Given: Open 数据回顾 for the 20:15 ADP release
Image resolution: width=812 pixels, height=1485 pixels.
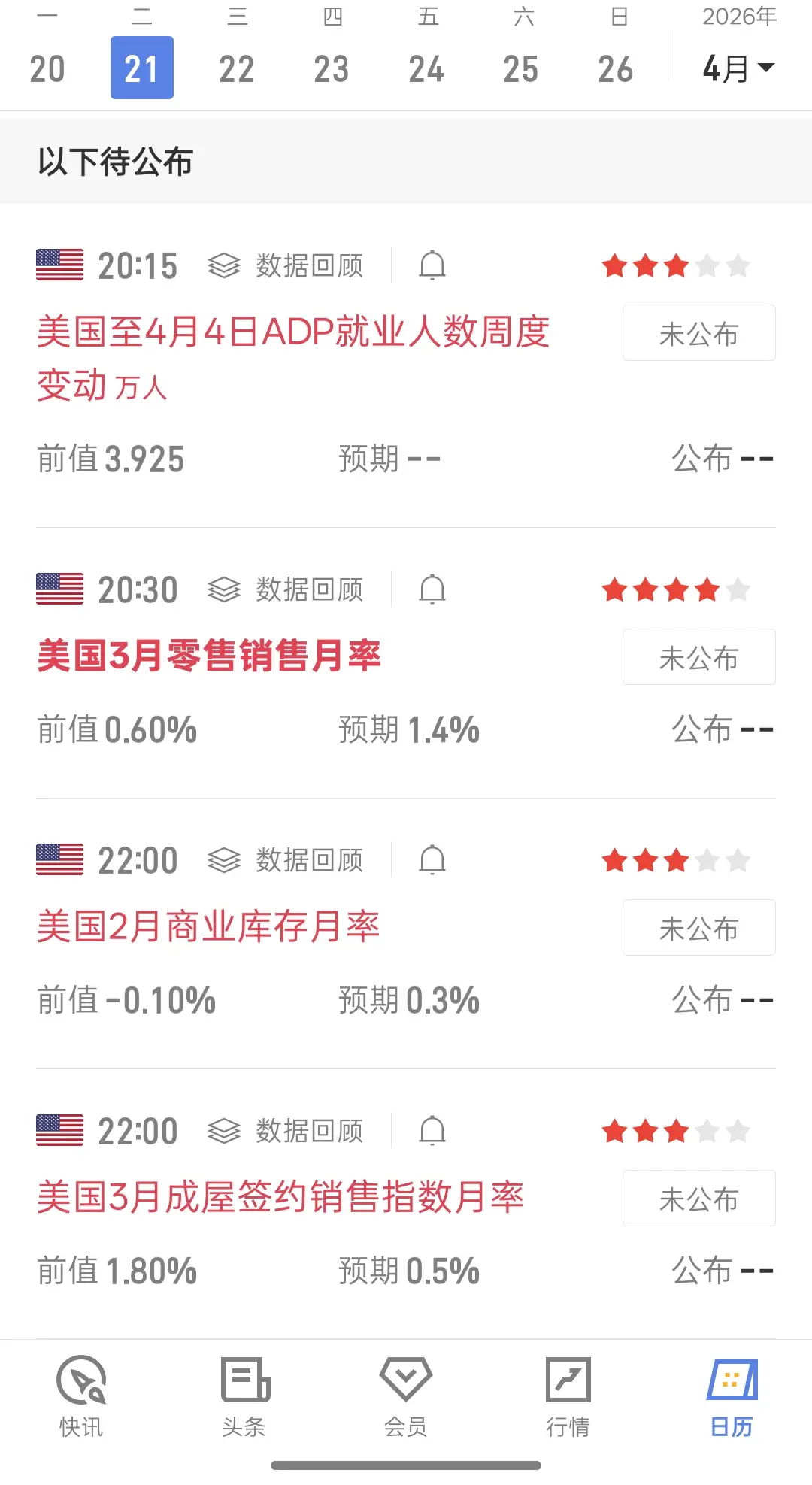Looking at the screenshot, I should tap(286, 265).
